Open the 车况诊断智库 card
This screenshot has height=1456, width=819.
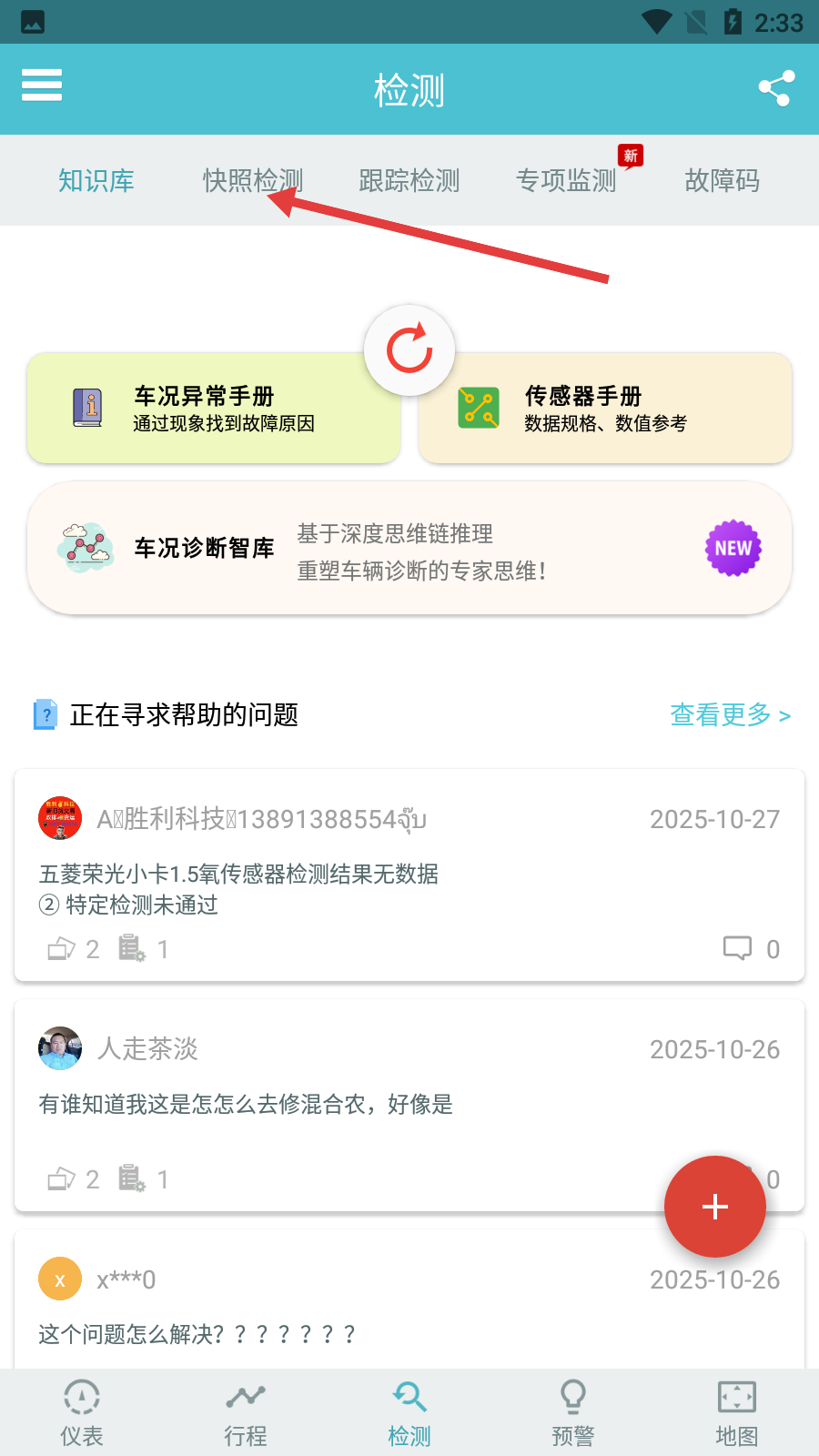click(x=409, y=549)
